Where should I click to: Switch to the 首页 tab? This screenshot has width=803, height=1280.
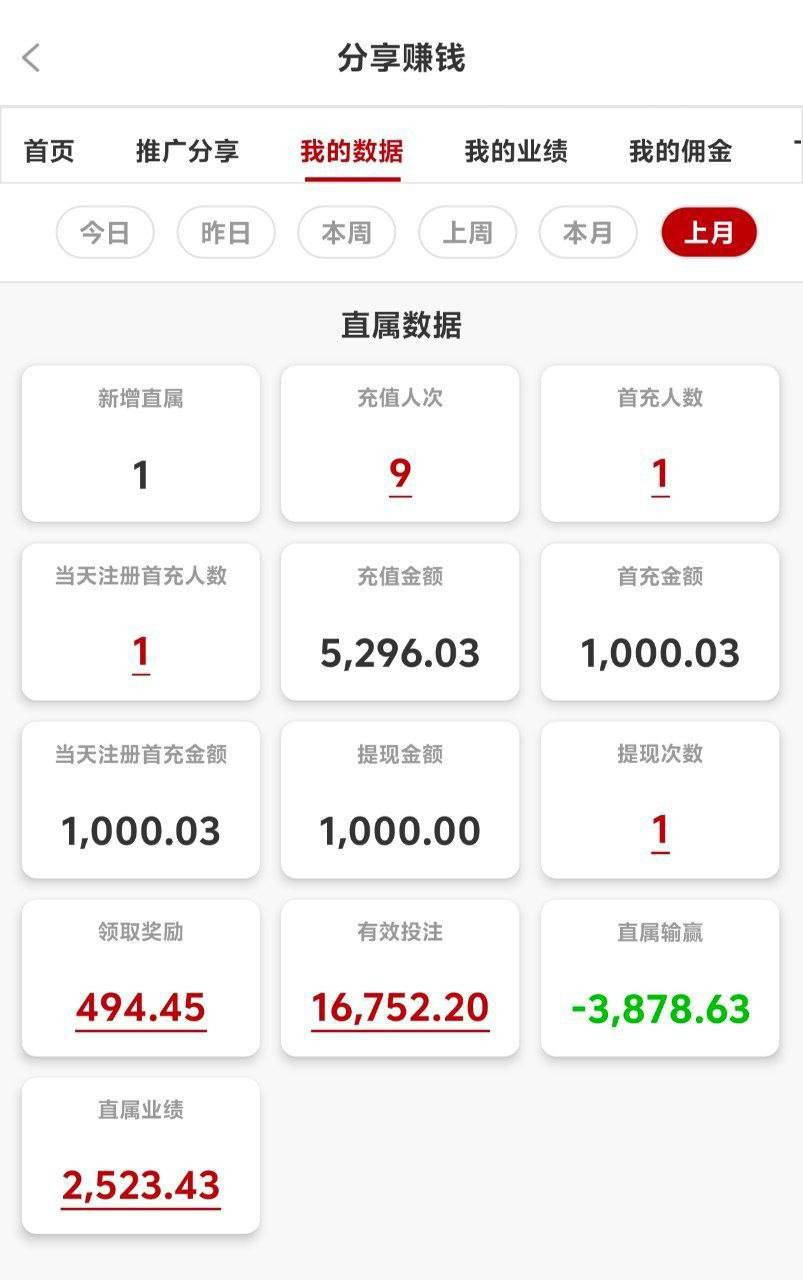(49, 151)
